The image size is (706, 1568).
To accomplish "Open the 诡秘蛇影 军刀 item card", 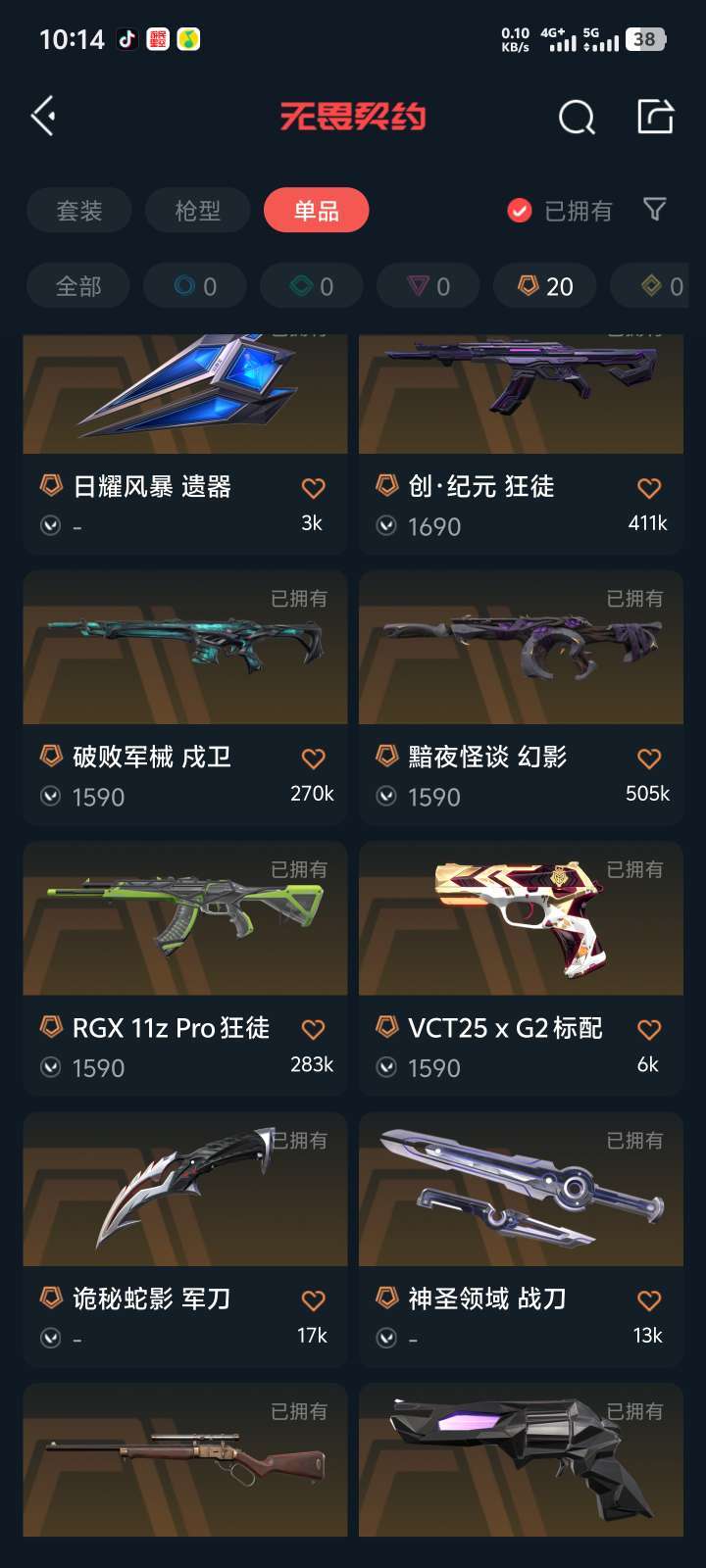I will point(185,1240).
